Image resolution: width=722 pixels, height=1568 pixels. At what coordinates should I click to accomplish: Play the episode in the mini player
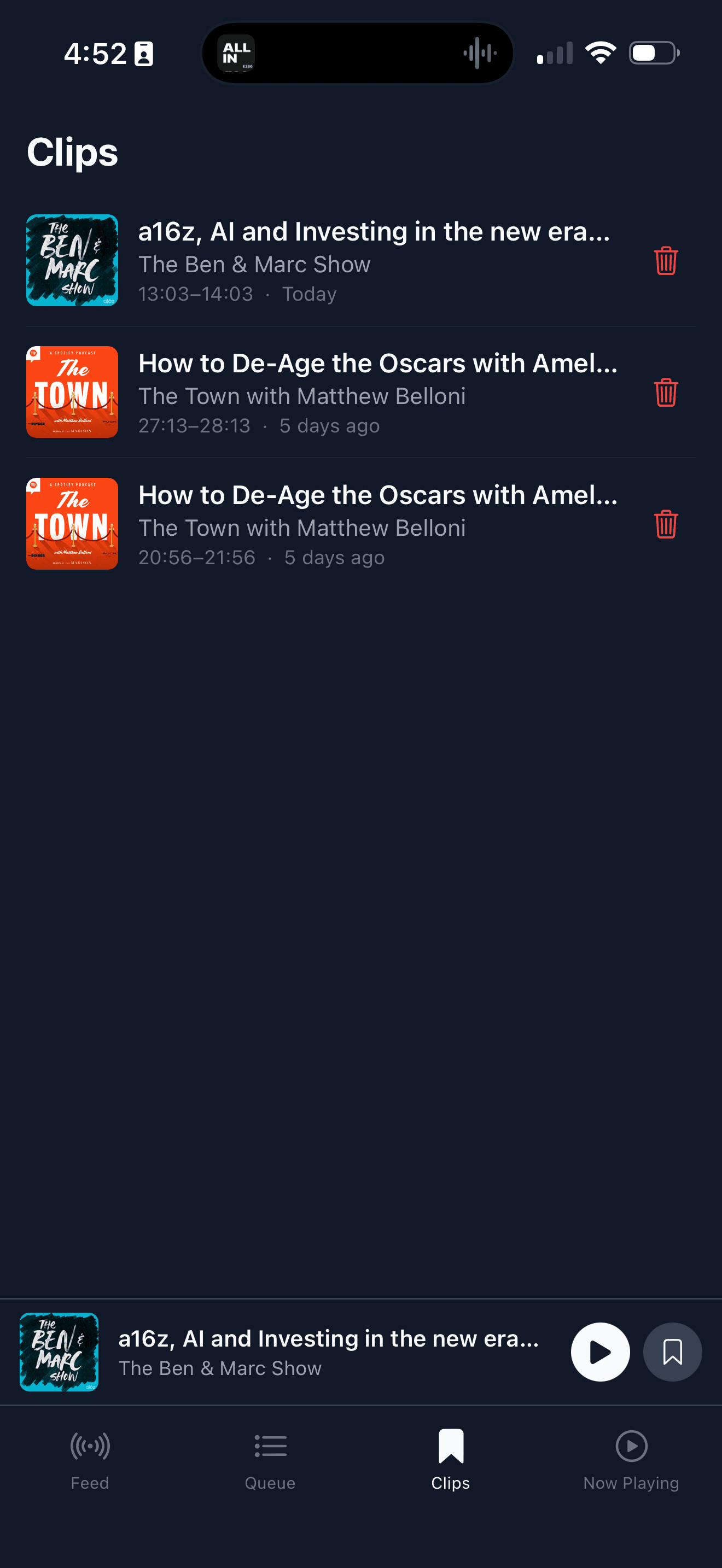click(599, 1352)
